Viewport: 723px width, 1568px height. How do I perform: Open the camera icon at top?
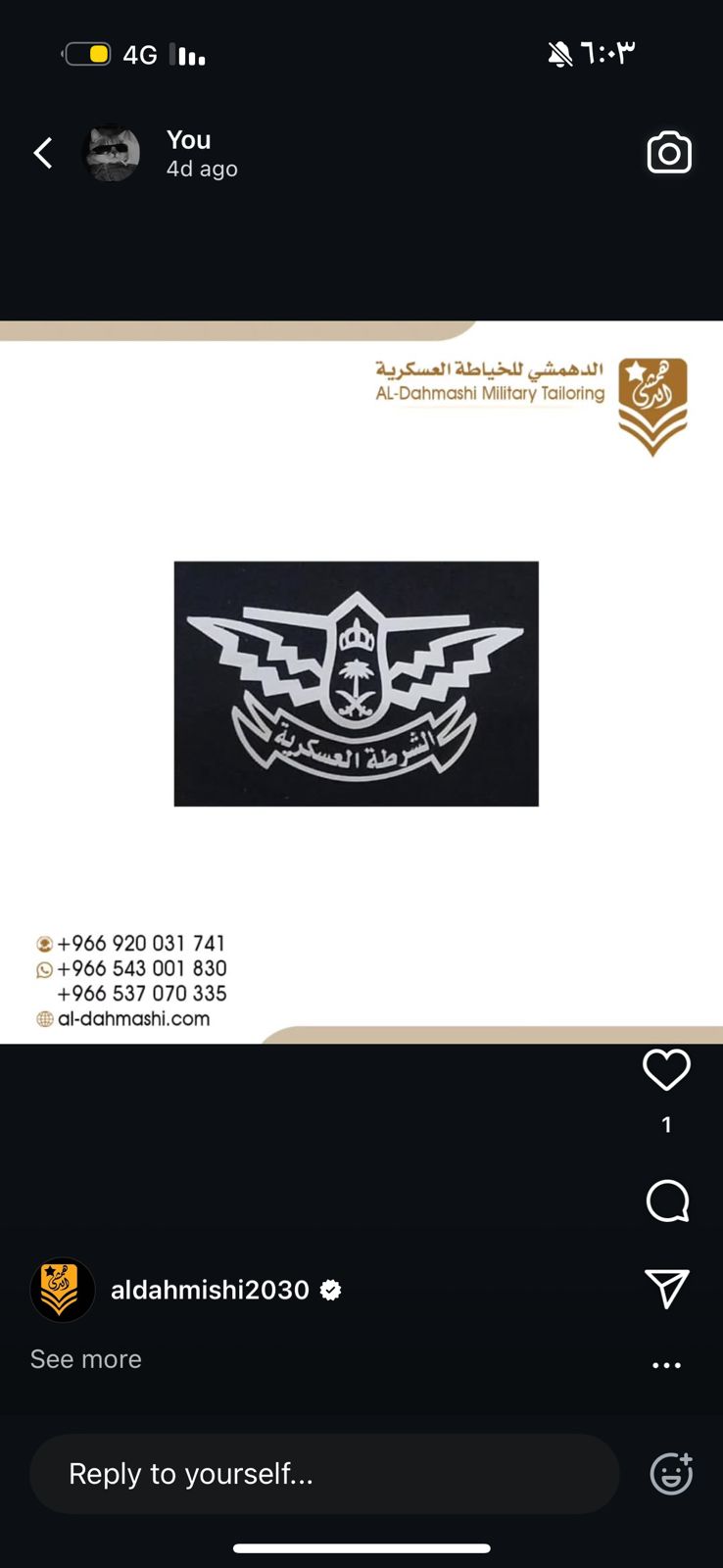point(669,153)
